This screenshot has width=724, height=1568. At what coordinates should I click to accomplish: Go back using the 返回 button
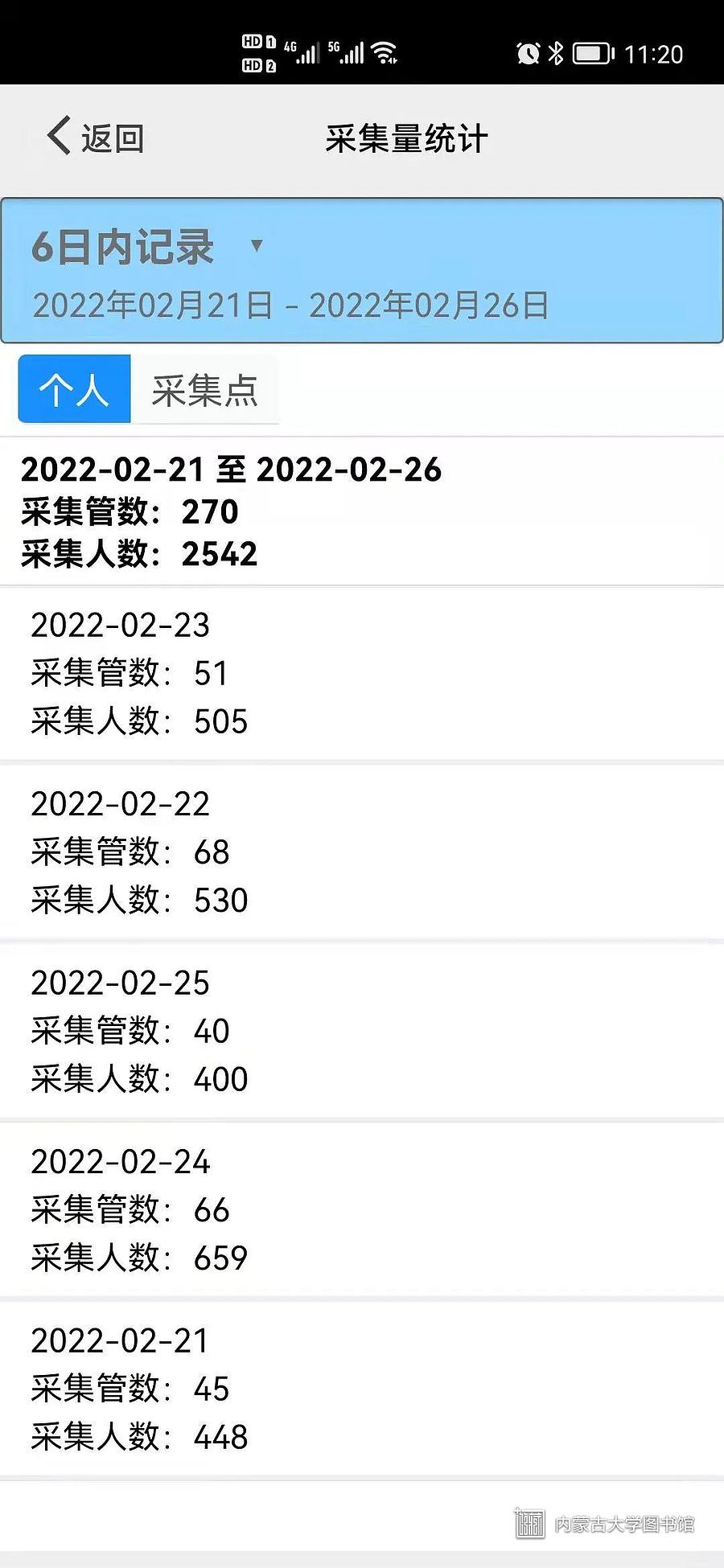pos(96,137)
